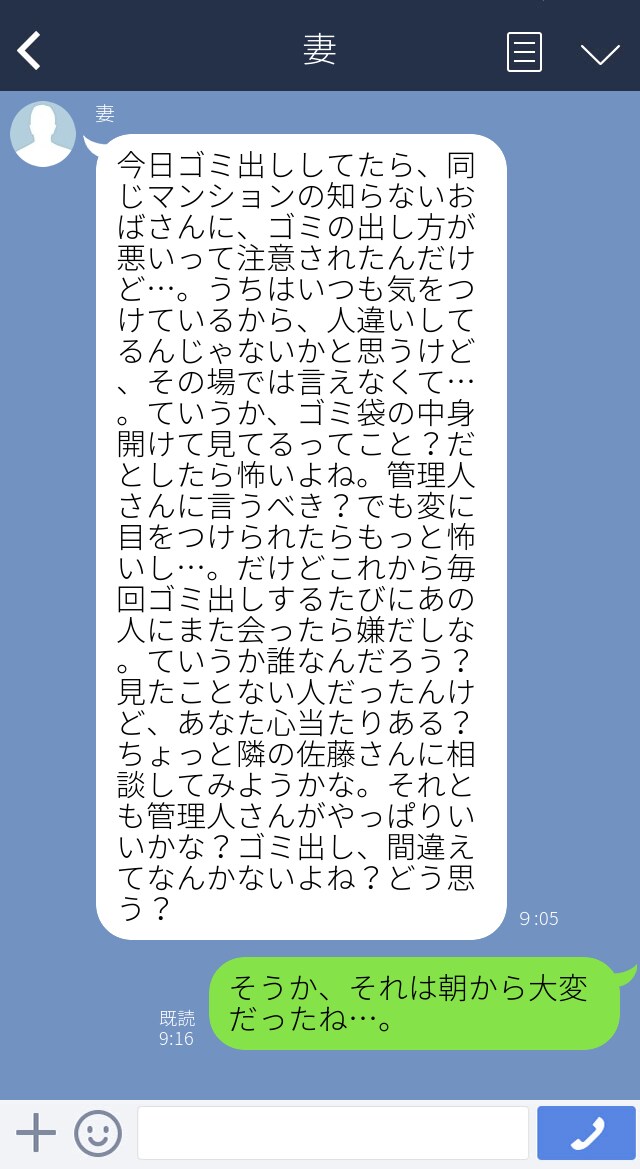This screenshot has height=1169, width=640.
Task: Go back from the 妻 chat
Action: (x=29, y=51)
